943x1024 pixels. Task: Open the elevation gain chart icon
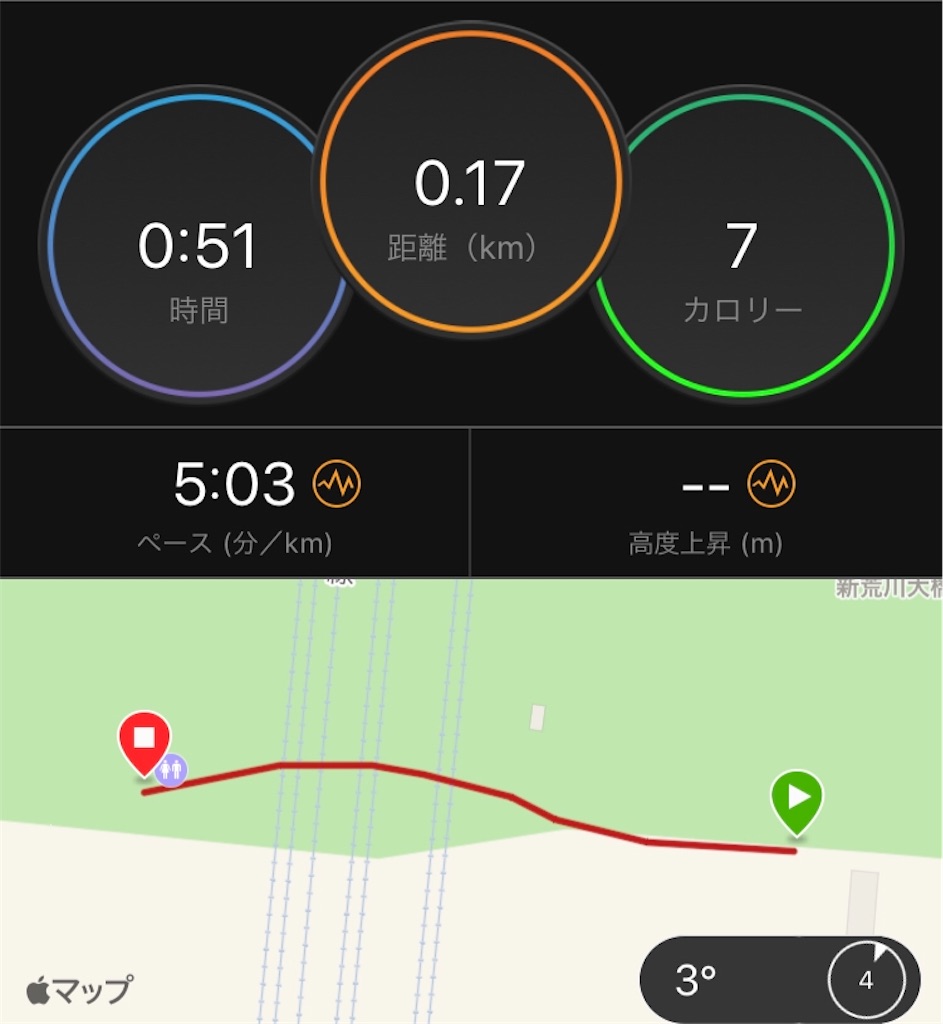771,485
